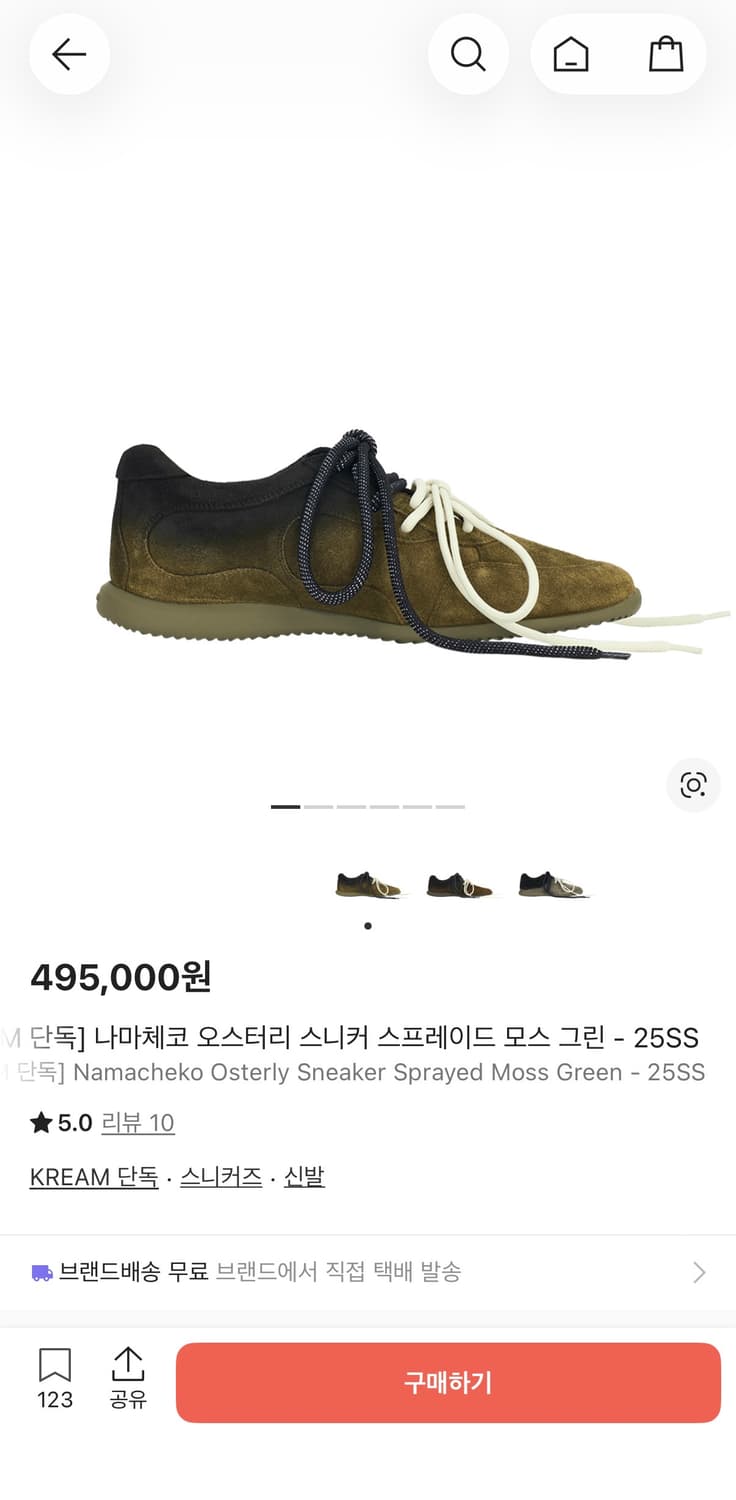Select the carousel page indicator dot
The image size is (736, 1500).
coord(368,926)
